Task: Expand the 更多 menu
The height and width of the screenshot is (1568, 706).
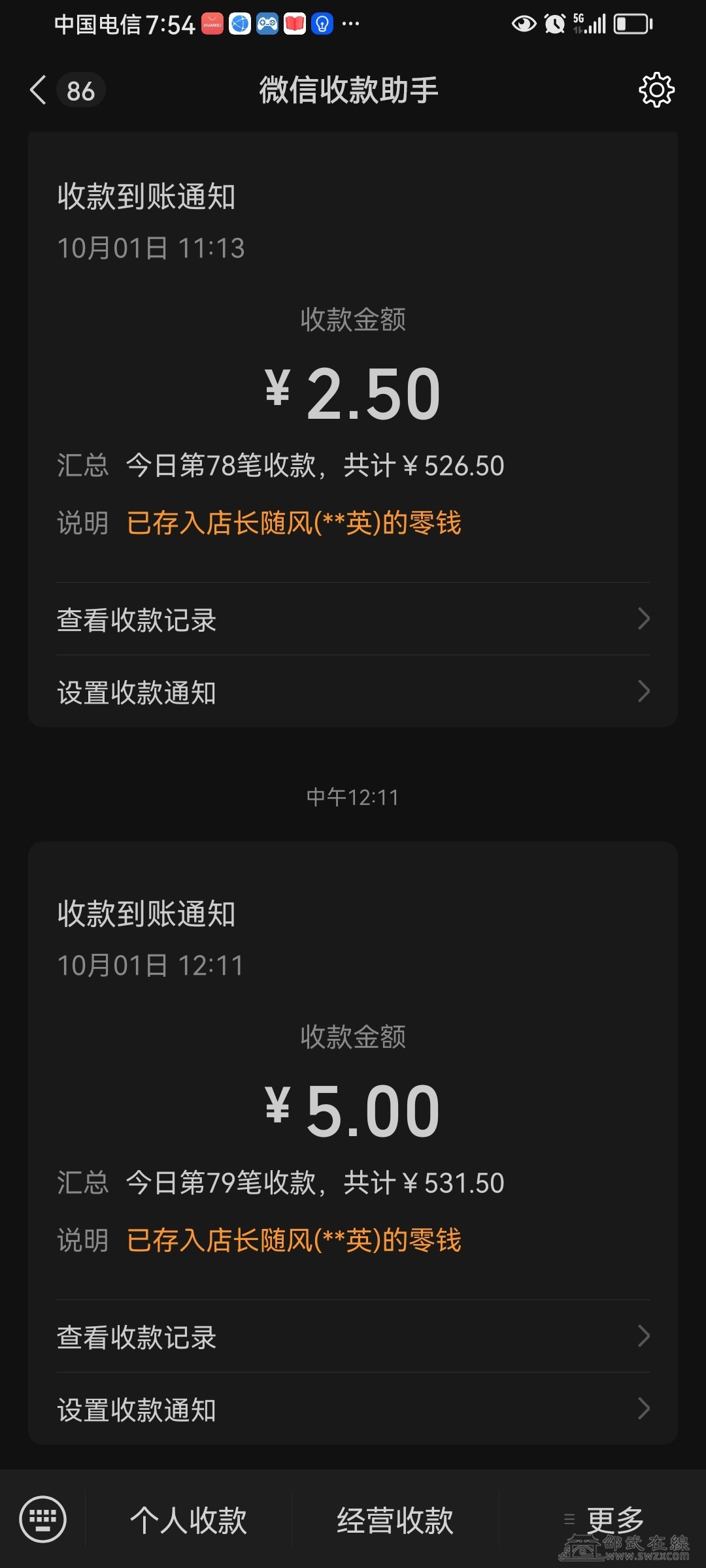Action: coord(605,1520)
